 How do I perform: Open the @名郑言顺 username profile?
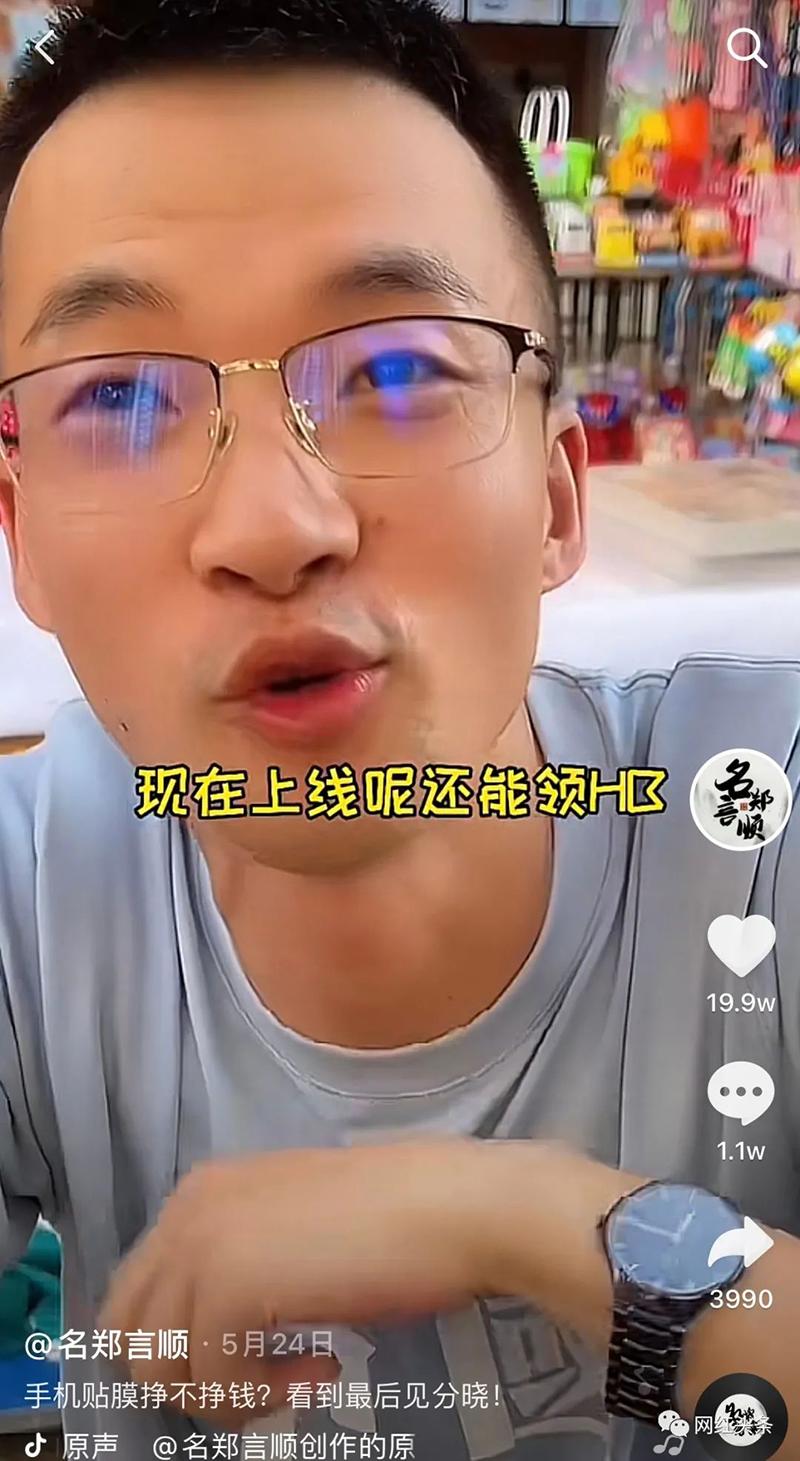point(107,1344)
